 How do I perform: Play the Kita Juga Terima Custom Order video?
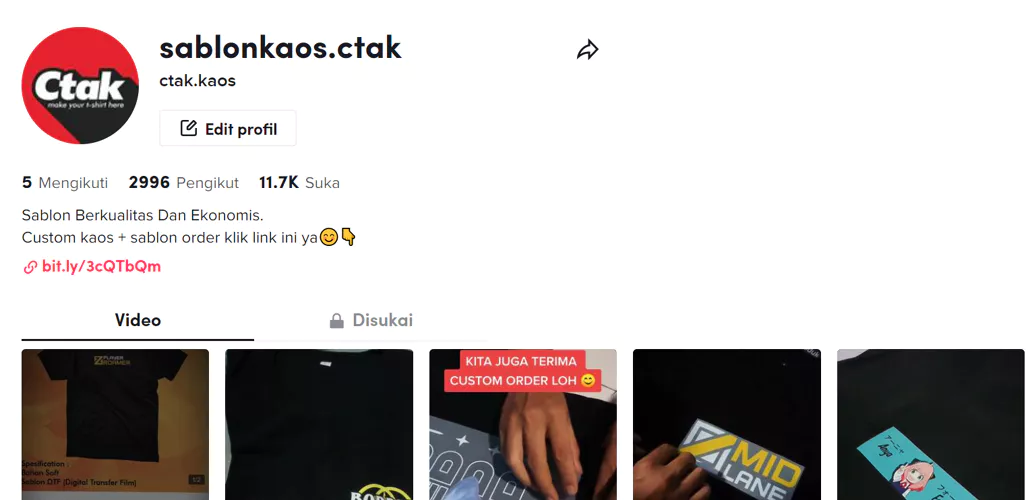pos(522,425)
